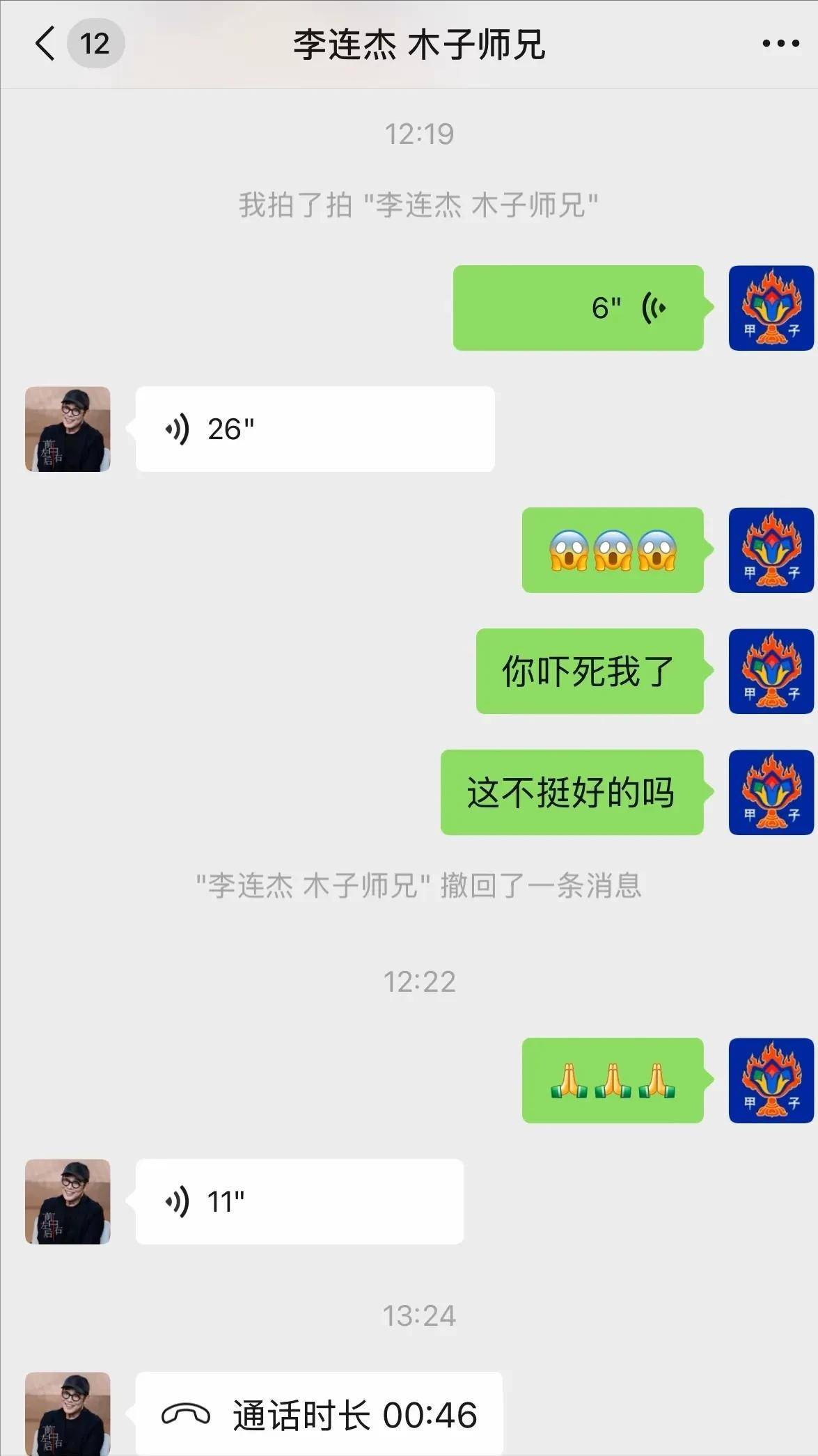Viewport: 818px width, 1456px height.
Task: Tap the call duration 00:46 message
Action: coord(319,1414)
